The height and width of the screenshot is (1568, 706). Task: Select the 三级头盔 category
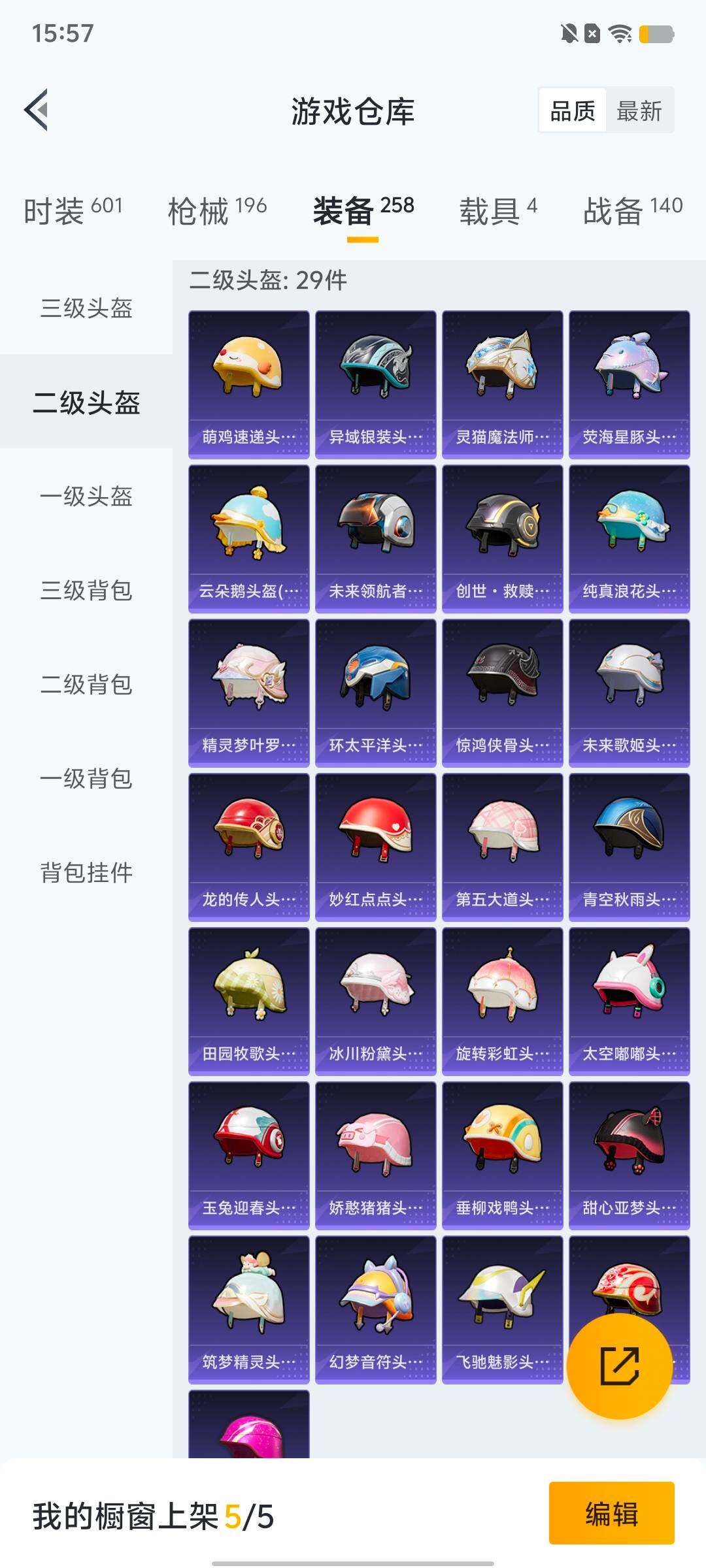tap(86, 308)
